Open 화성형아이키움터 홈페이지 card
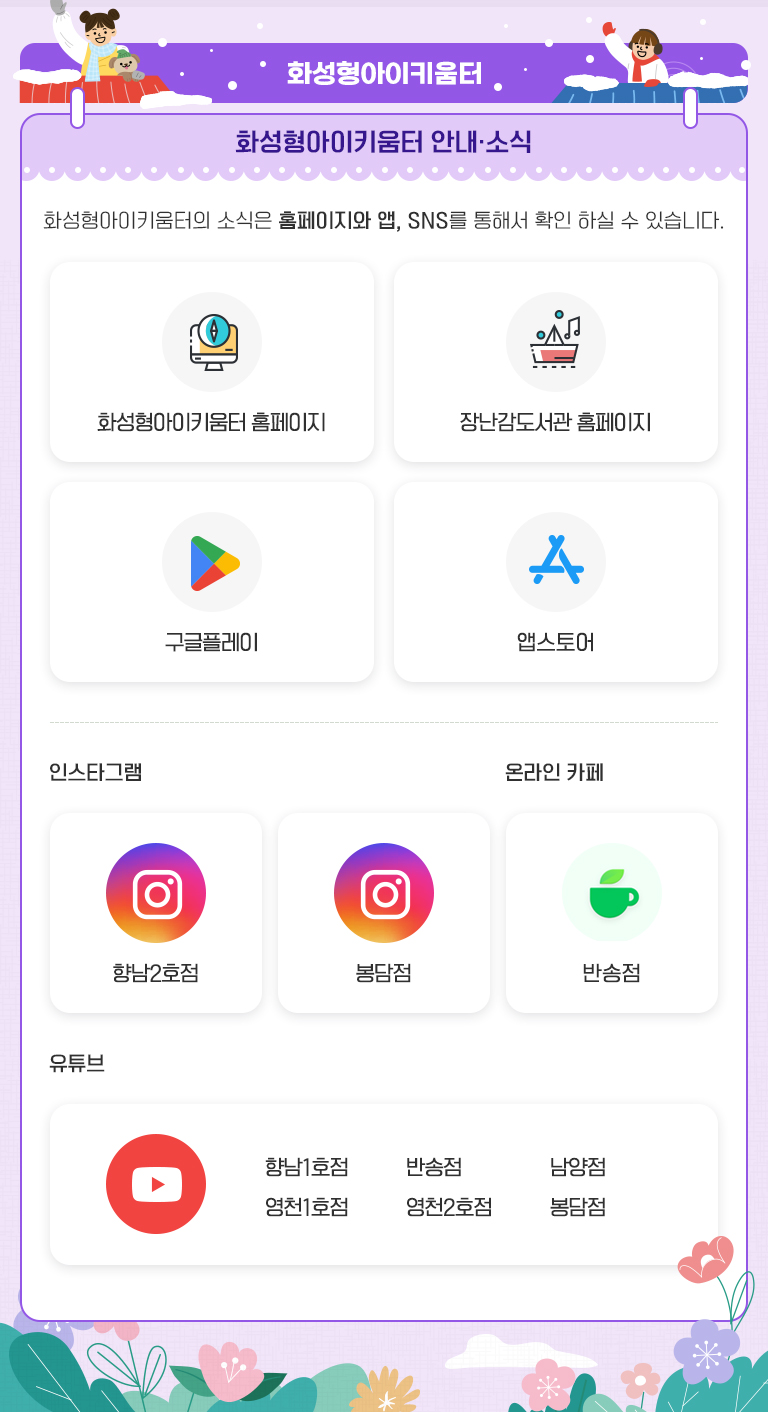The height and width of the screenshot is (1412, 768). coord(212,362)
